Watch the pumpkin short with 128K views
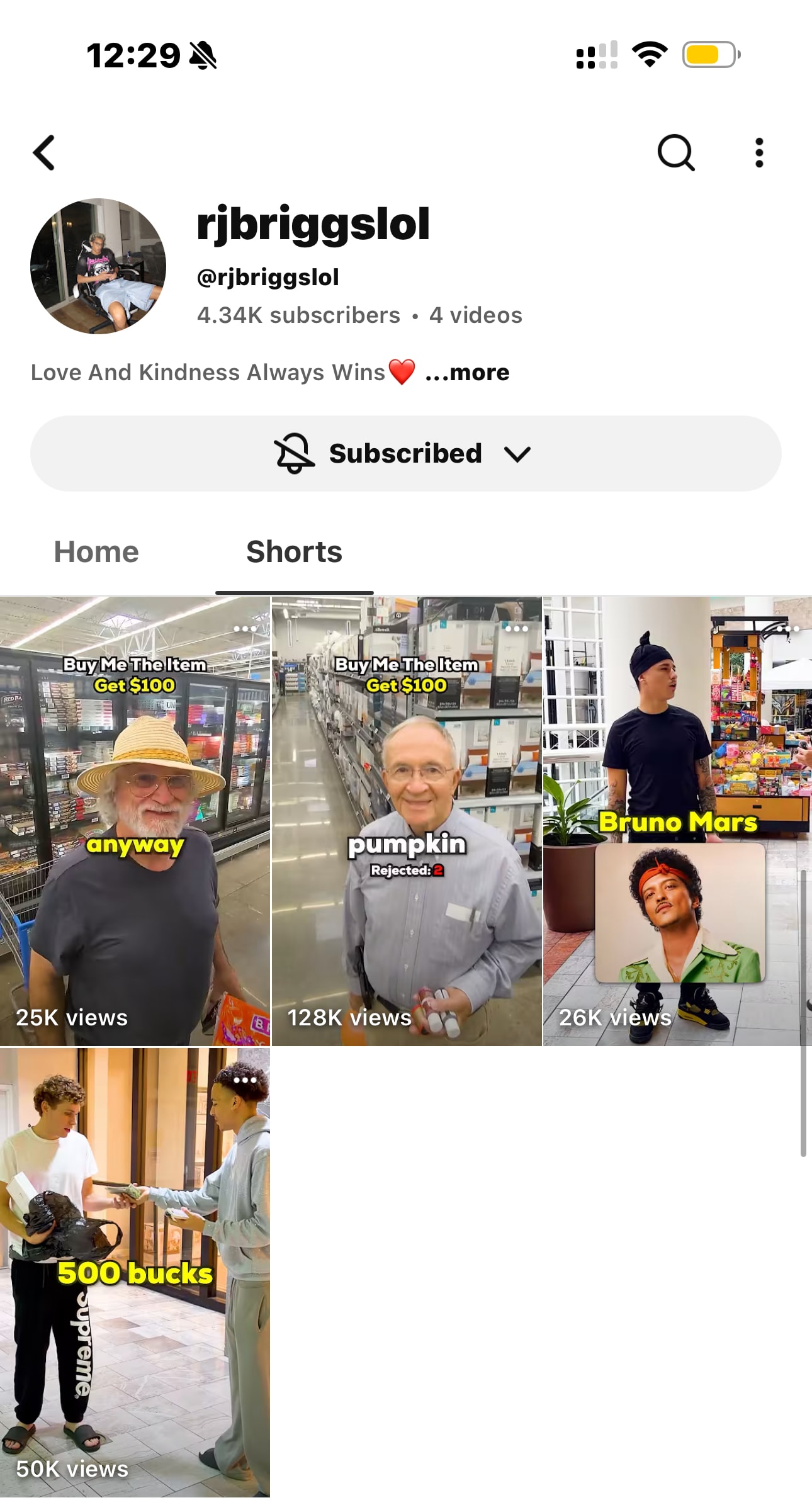 [407, 821]
